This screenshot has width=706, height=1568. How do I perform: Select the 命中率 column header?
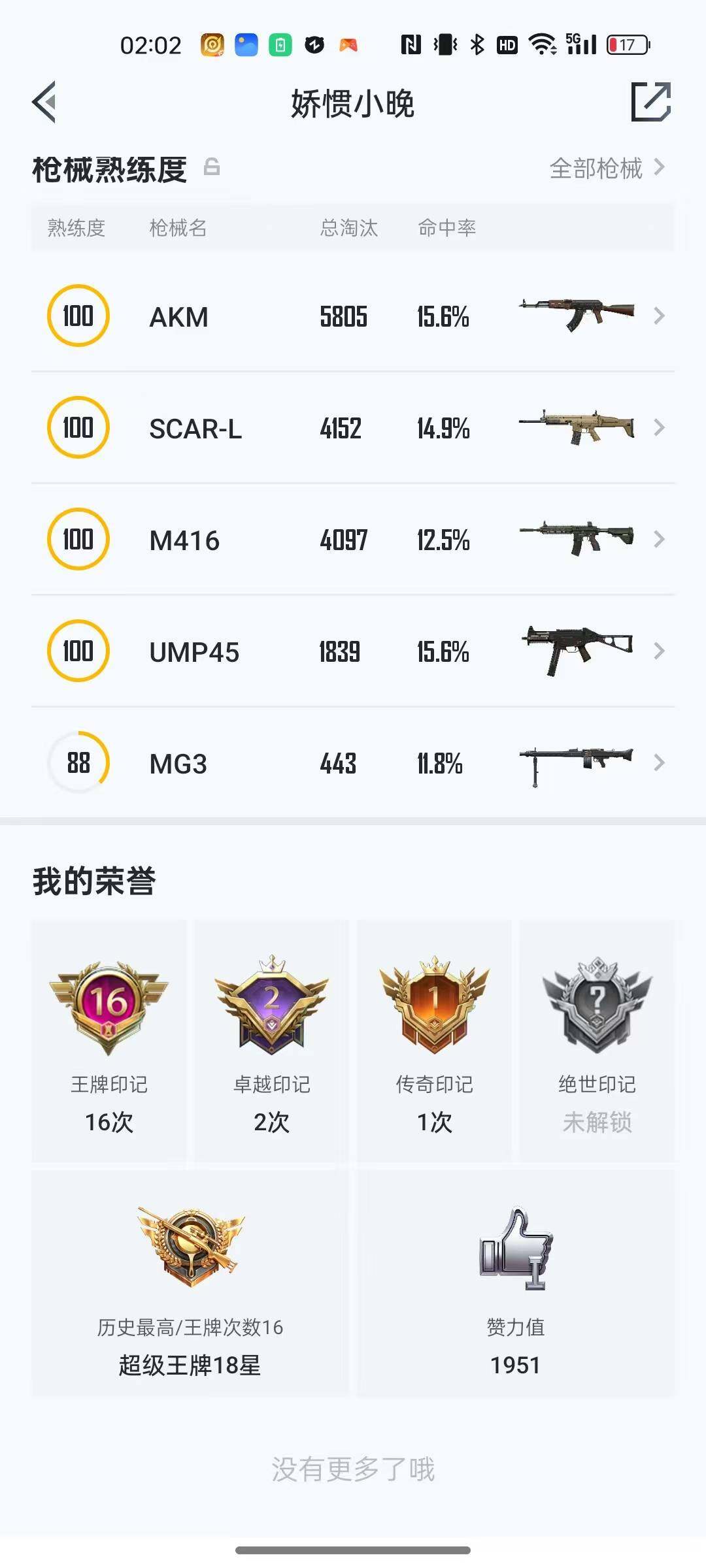pyautogui.click(x=448, y=228)
